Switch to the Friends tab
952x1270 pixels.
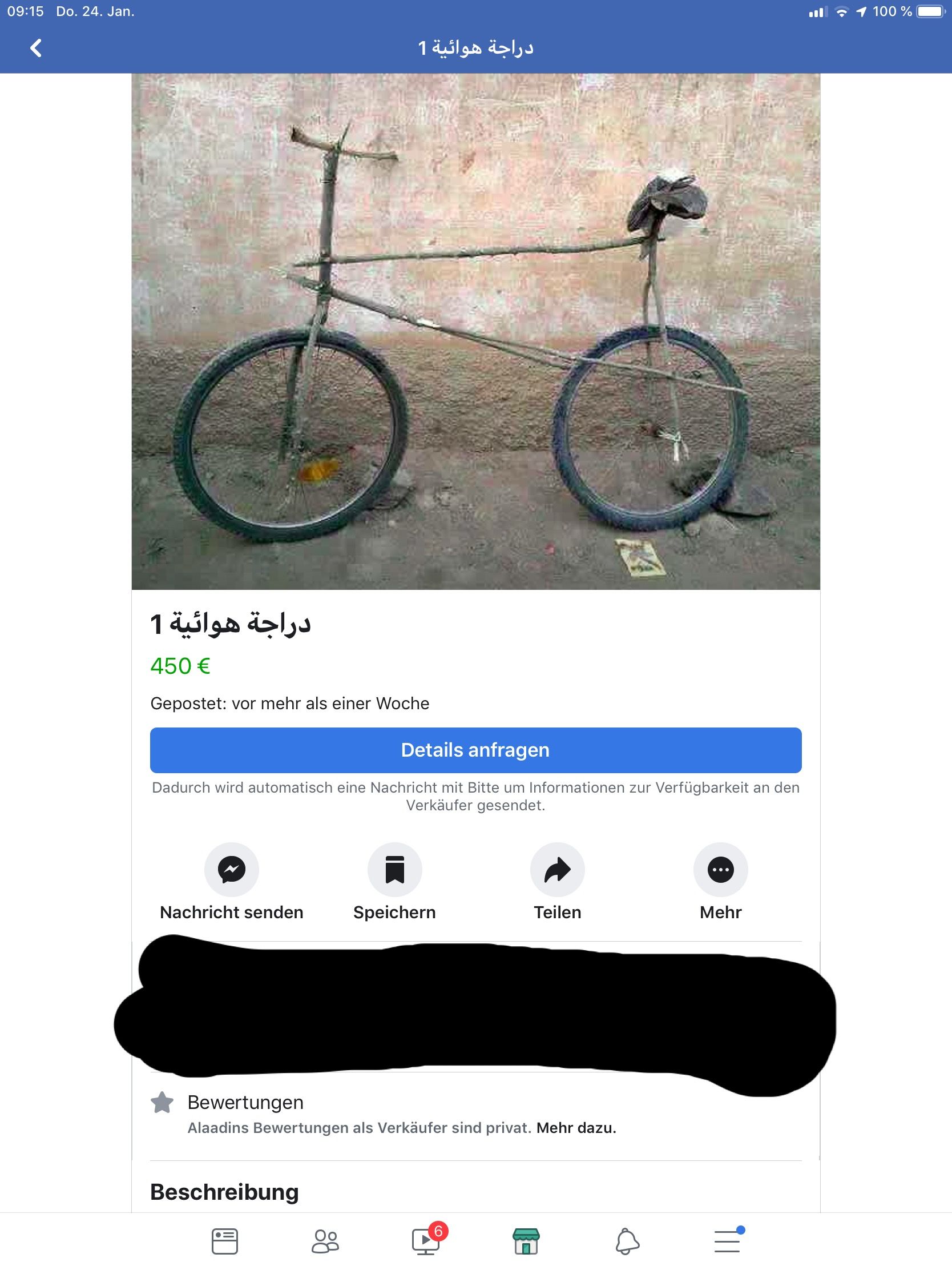(325, 1241)
